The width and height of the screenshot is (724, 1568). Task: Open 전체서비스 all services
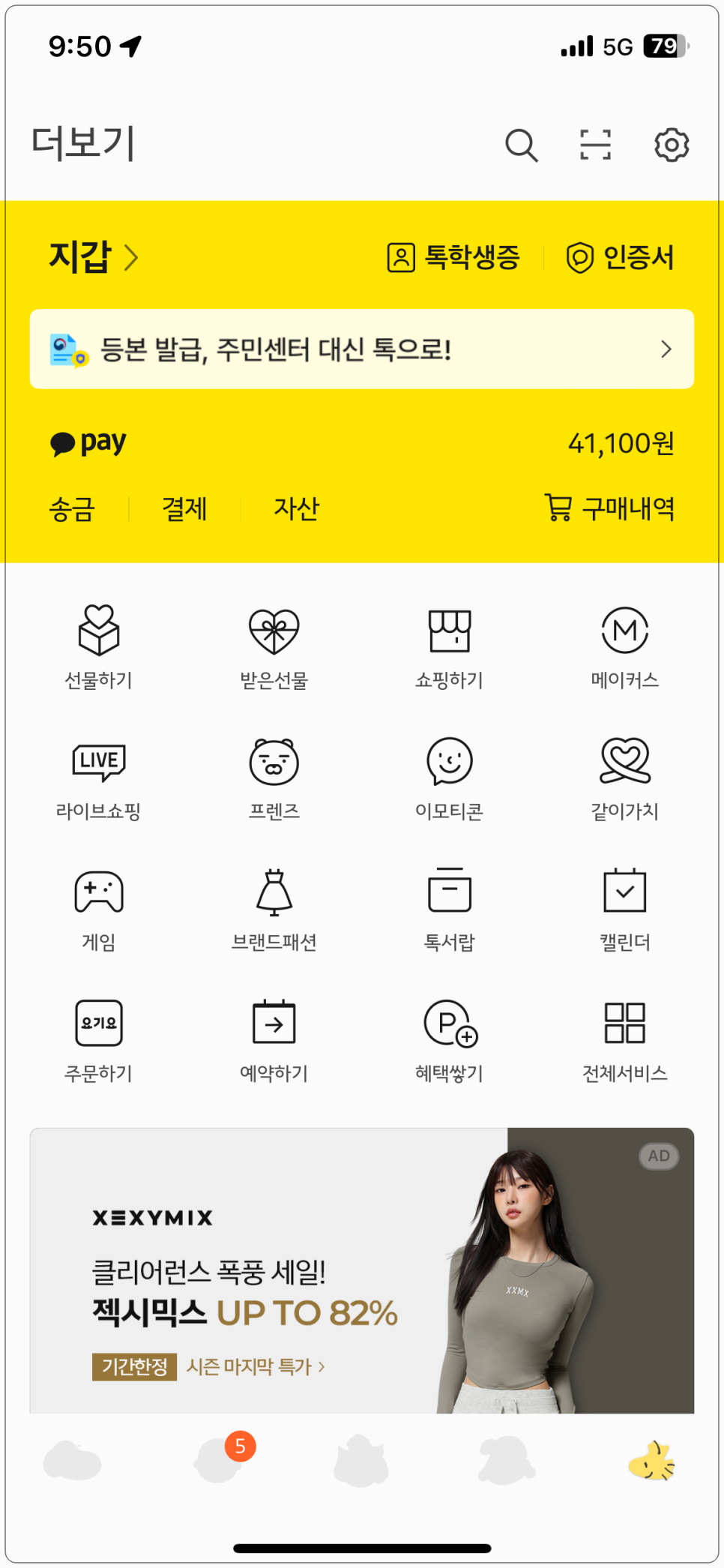[625, 1041]
